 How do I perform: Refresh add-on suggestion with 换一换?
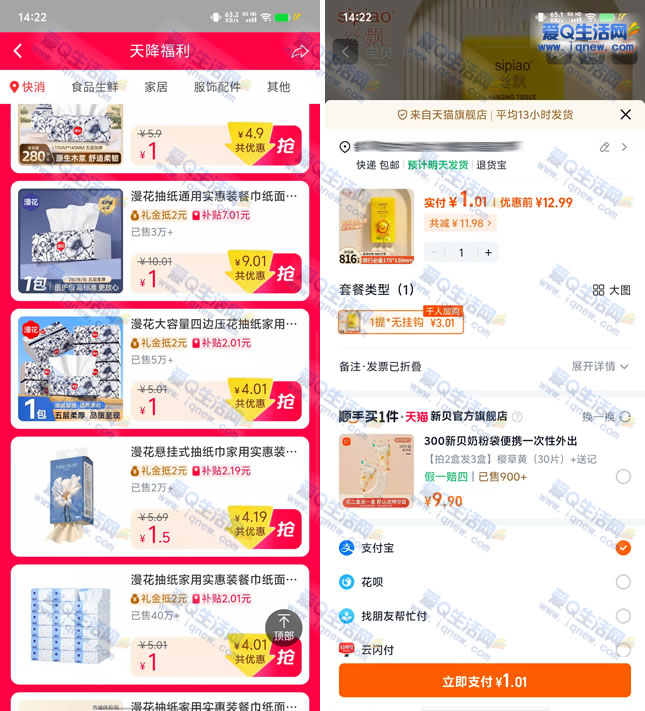pyautogui.click(x=606, y=416)
